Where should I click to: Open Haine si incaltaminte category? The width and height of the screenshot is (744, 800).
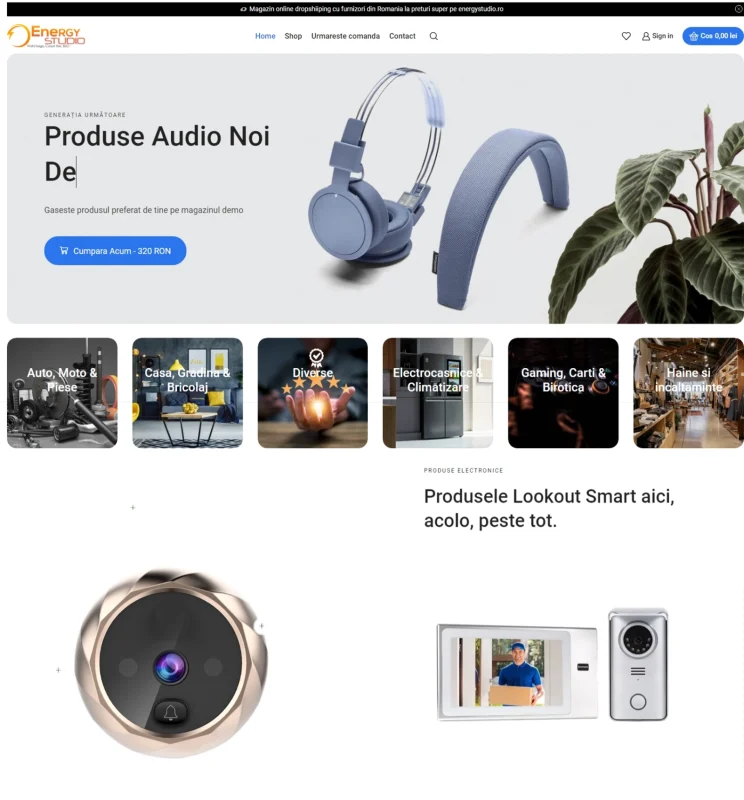tap(688, 392)
